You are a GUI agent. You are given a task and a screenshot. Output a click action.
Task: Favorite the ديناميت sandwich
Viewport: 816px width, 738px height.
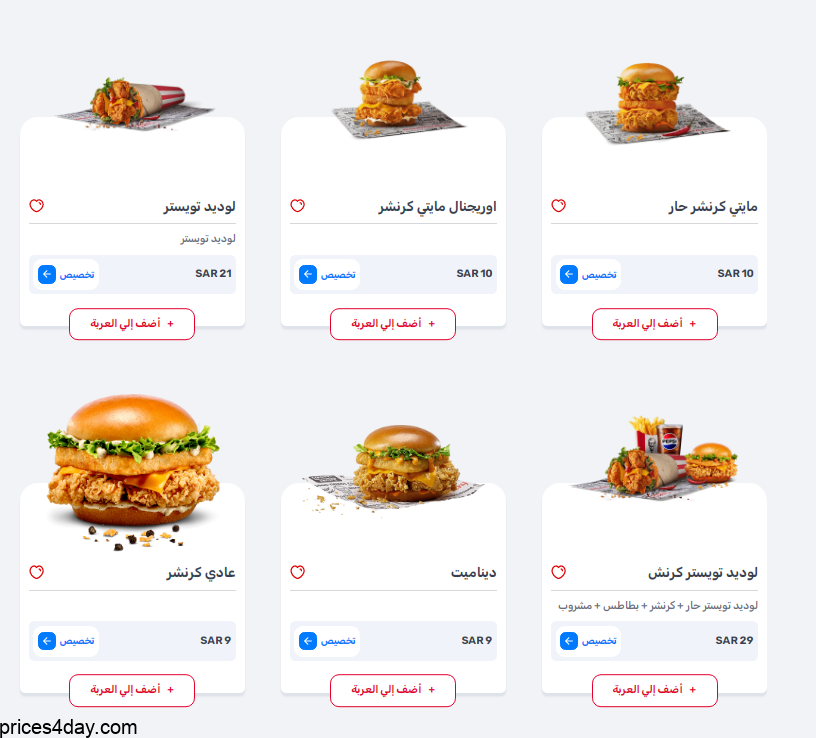point(297,573)
